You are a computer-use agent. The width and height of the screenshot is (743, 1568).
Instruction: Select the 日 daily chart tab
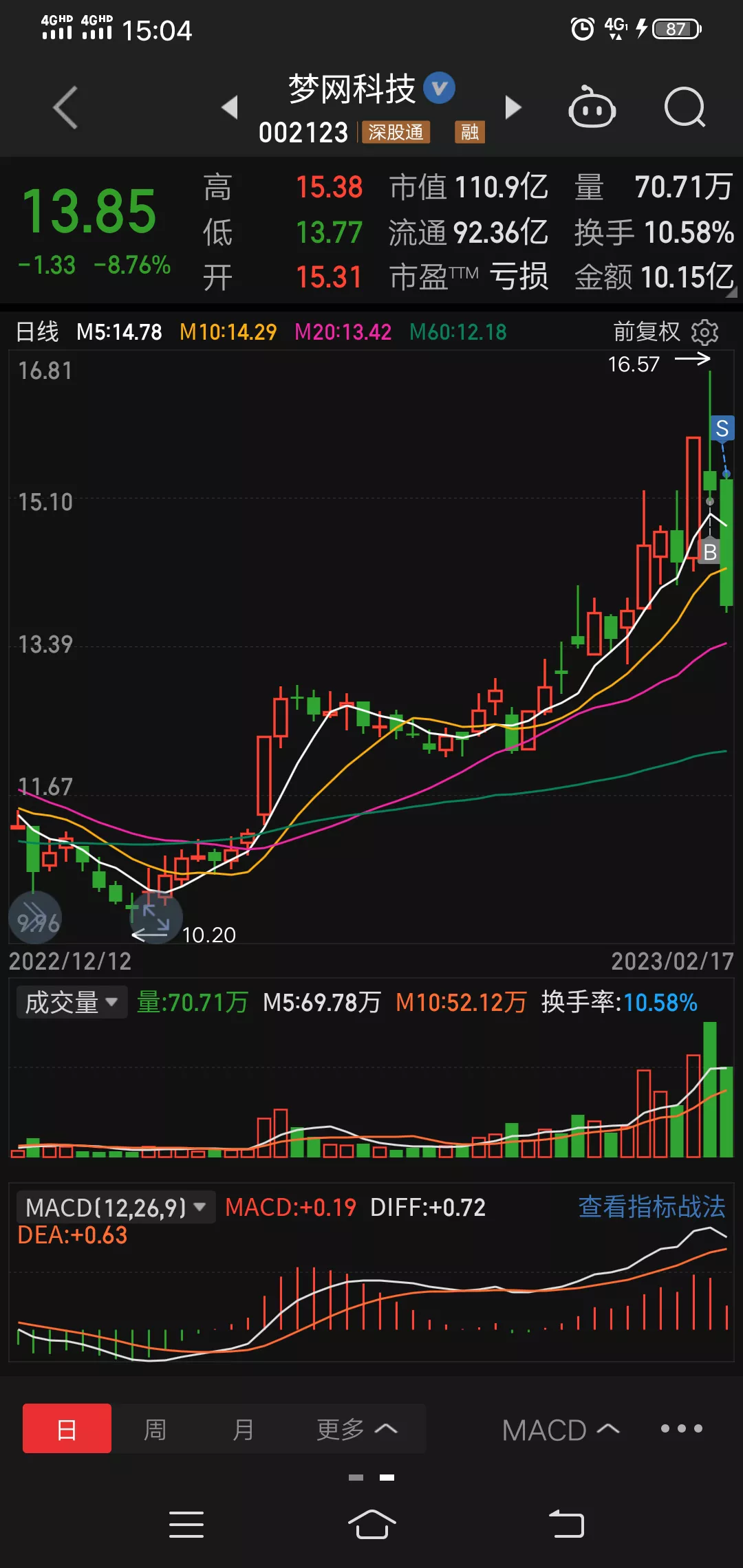click(67, 1428)
